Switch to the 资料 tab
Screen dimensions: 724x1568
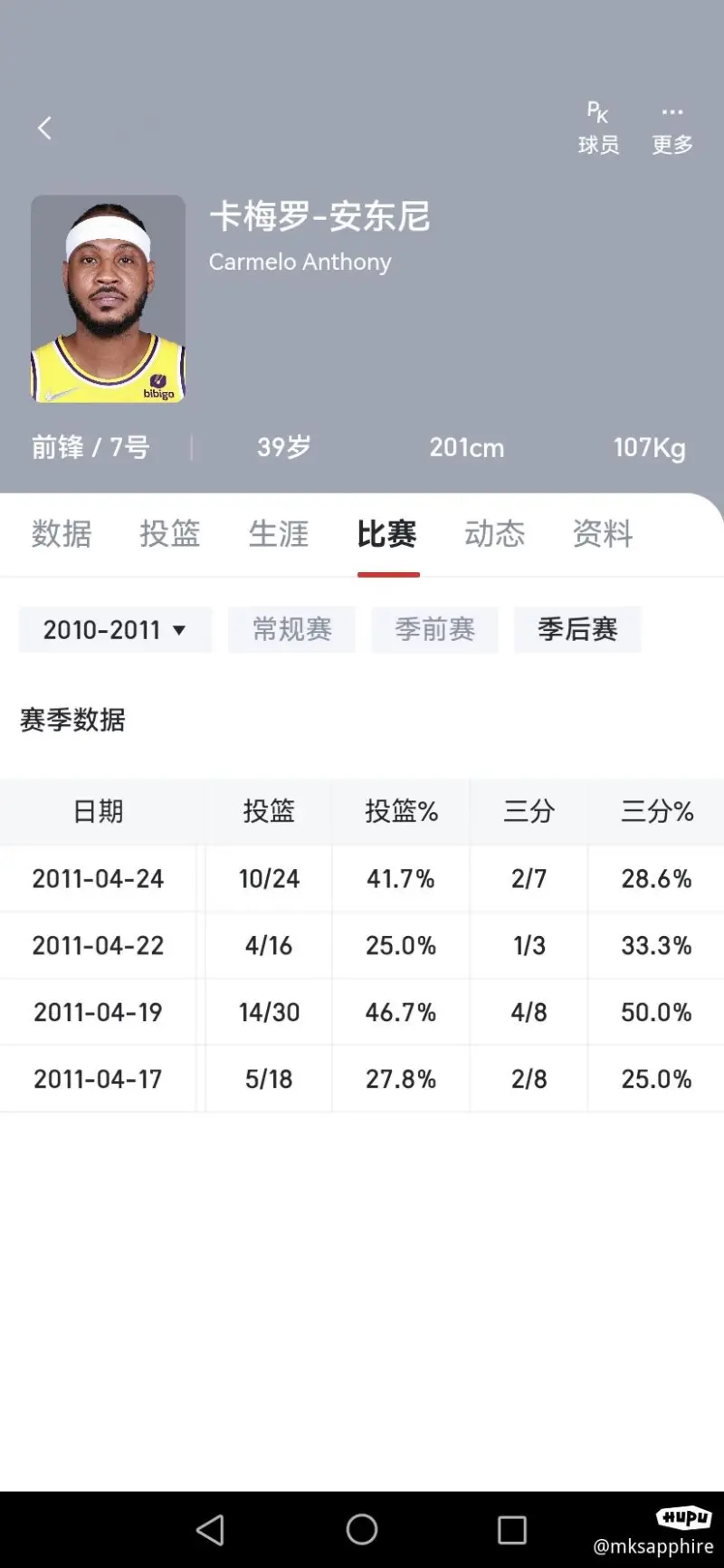[603, 534]
